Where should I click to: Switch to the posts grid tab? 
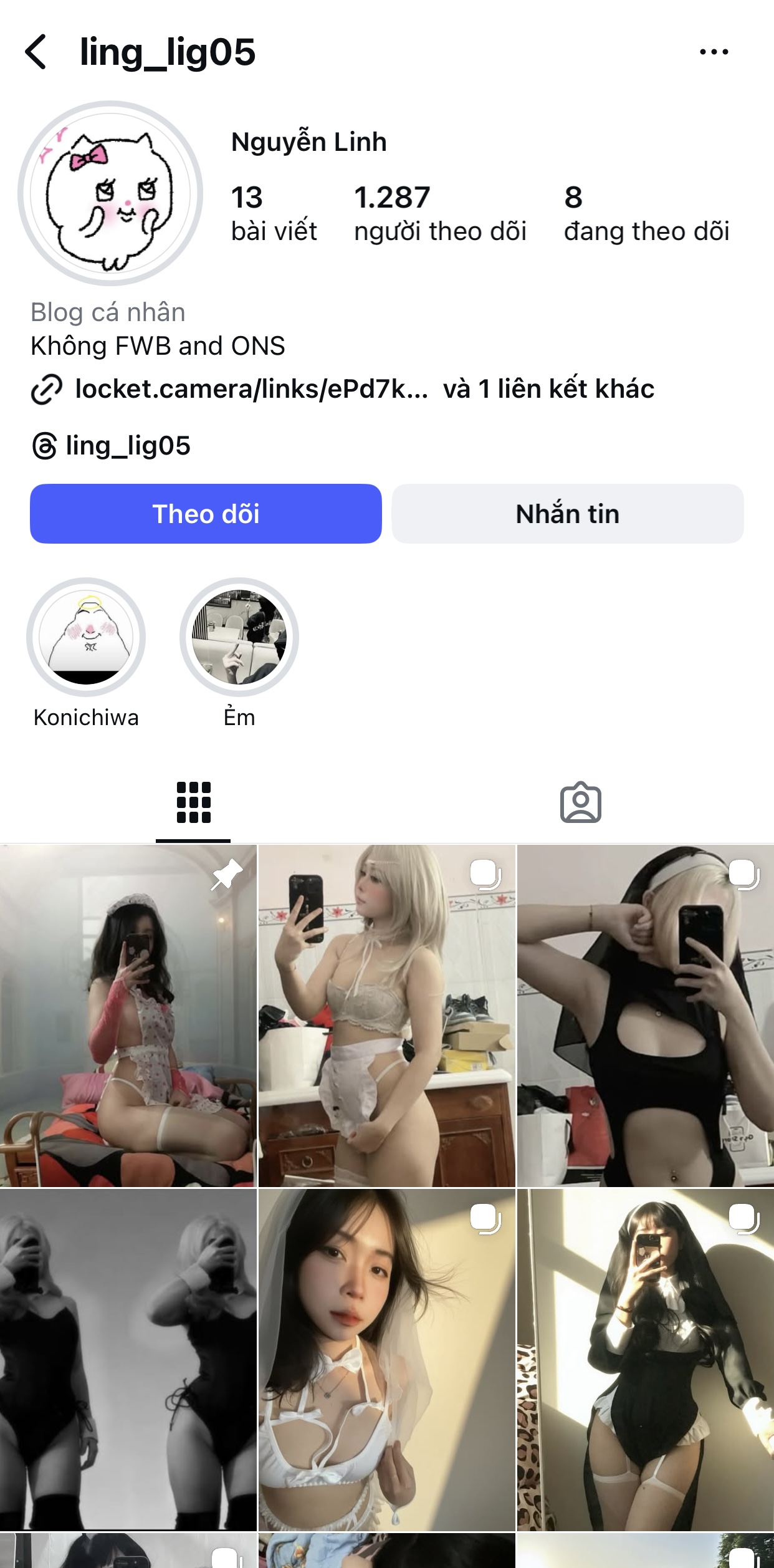193,802
